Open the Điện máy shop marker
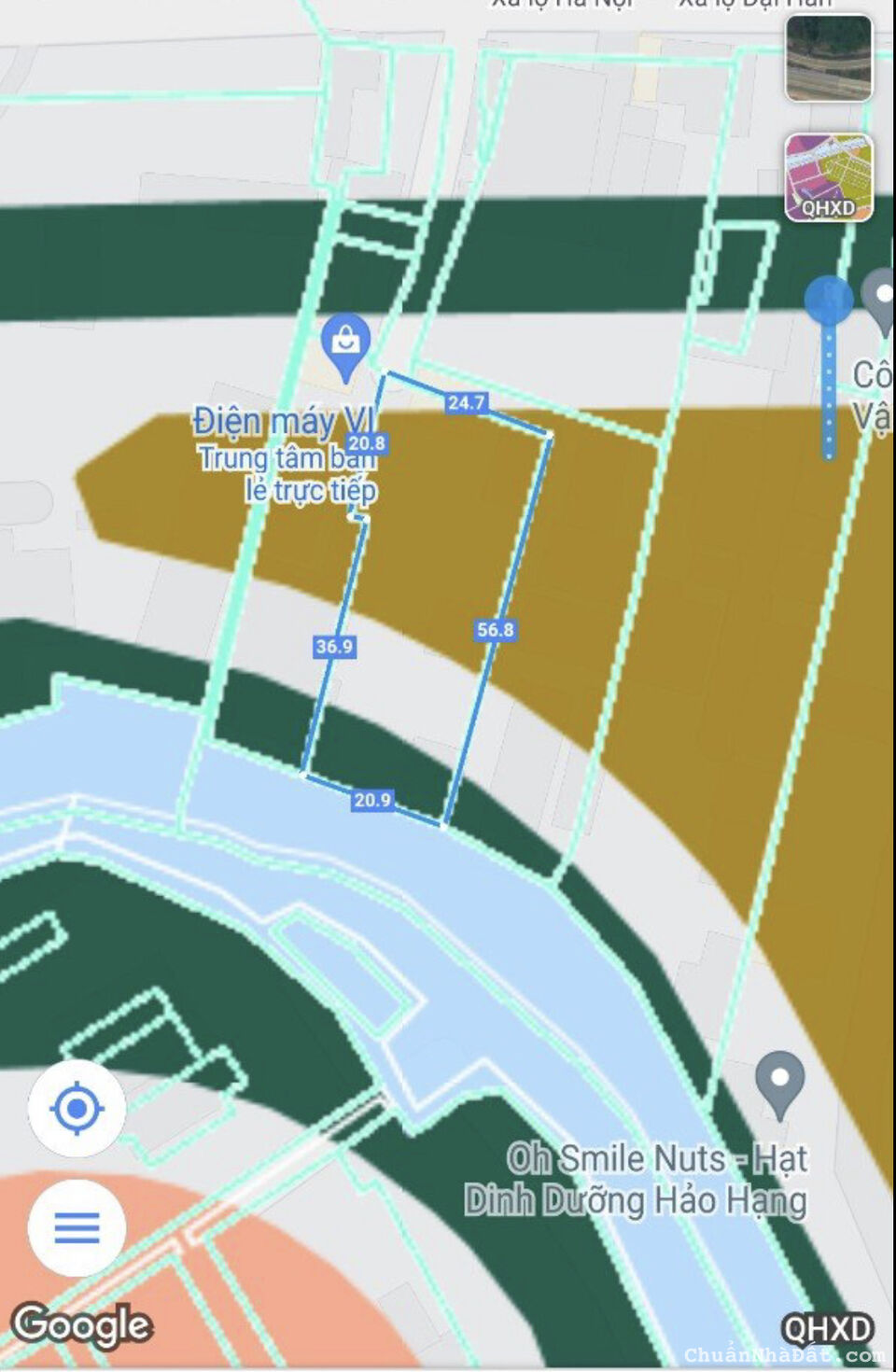Viewport: 896px width, 1372px height. click(x=346, y=343)
